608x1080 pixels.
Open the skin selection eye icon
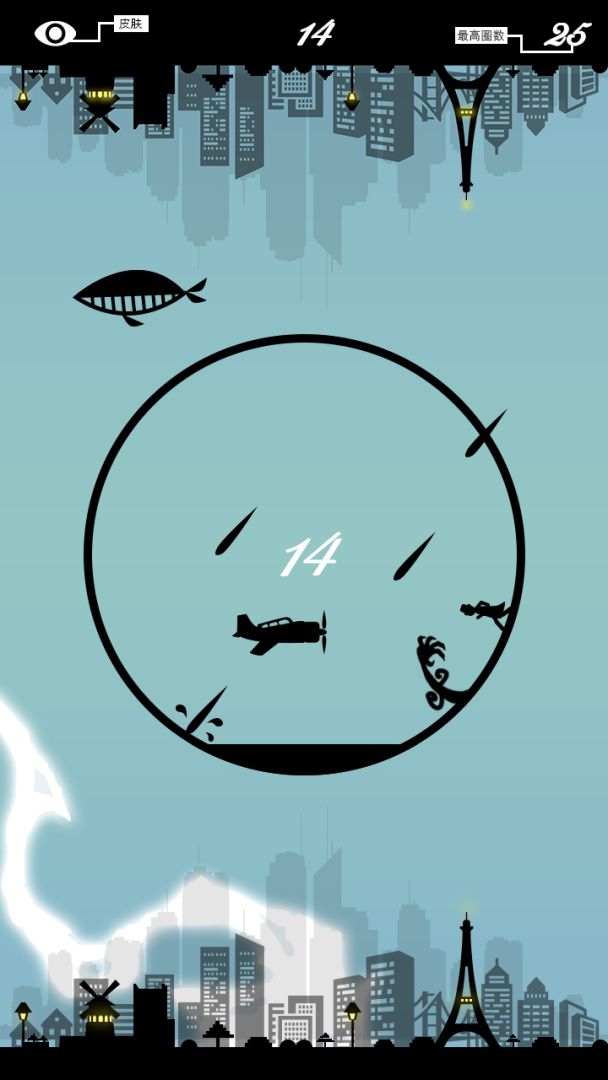55,33
